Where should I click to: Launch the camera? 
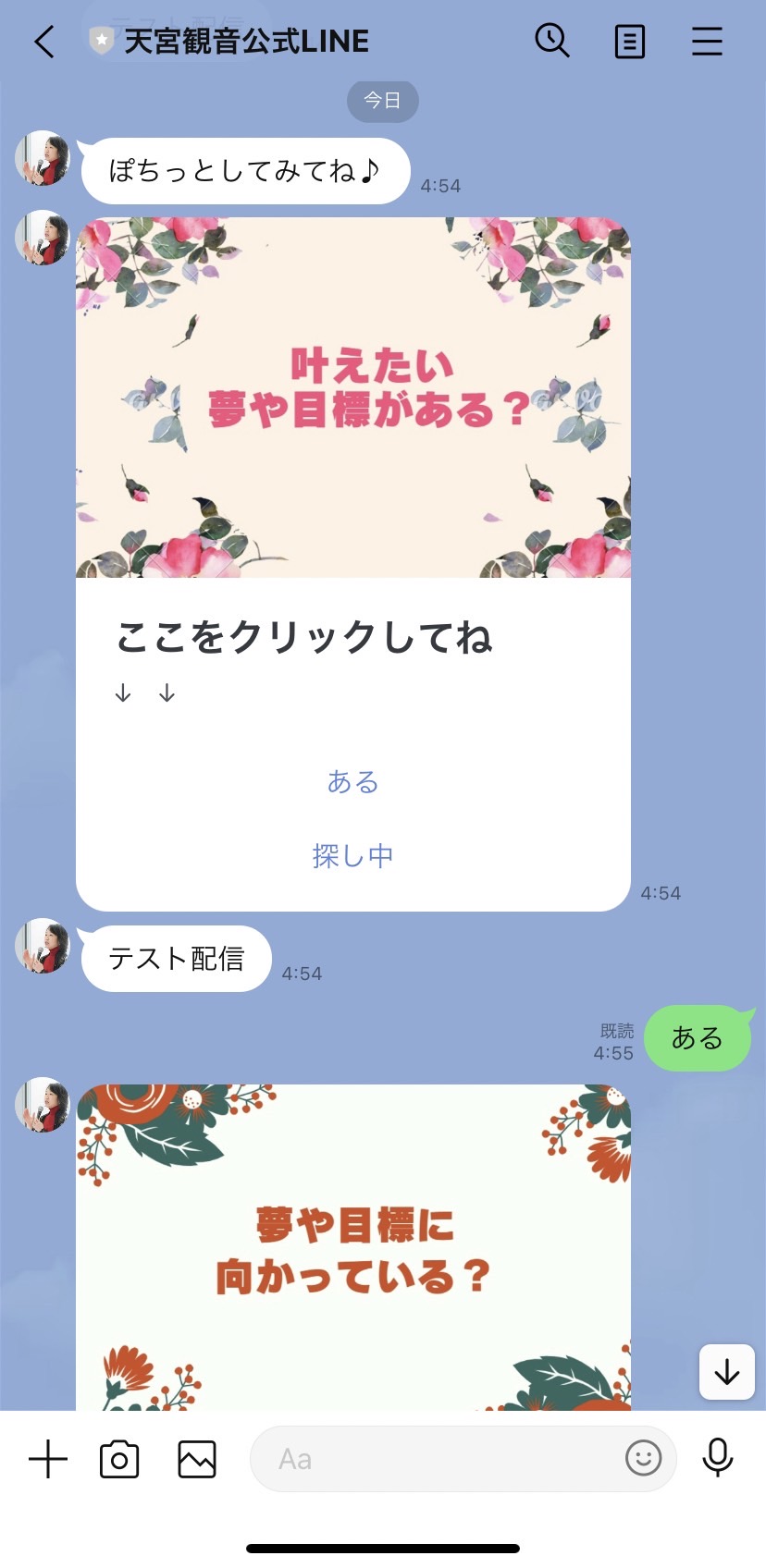(x=119, y=1460)
